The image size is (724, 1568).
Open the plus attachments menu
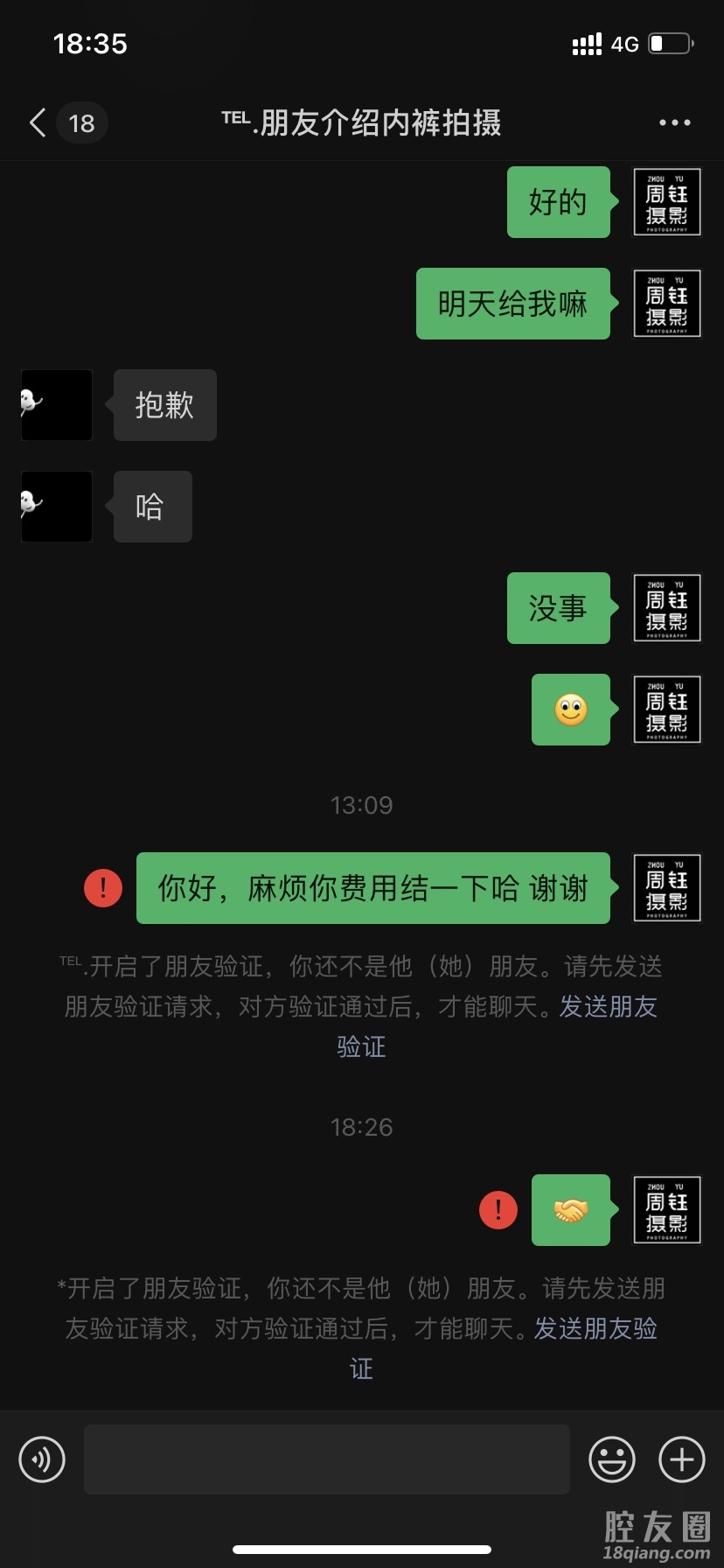coord(681,1459)
